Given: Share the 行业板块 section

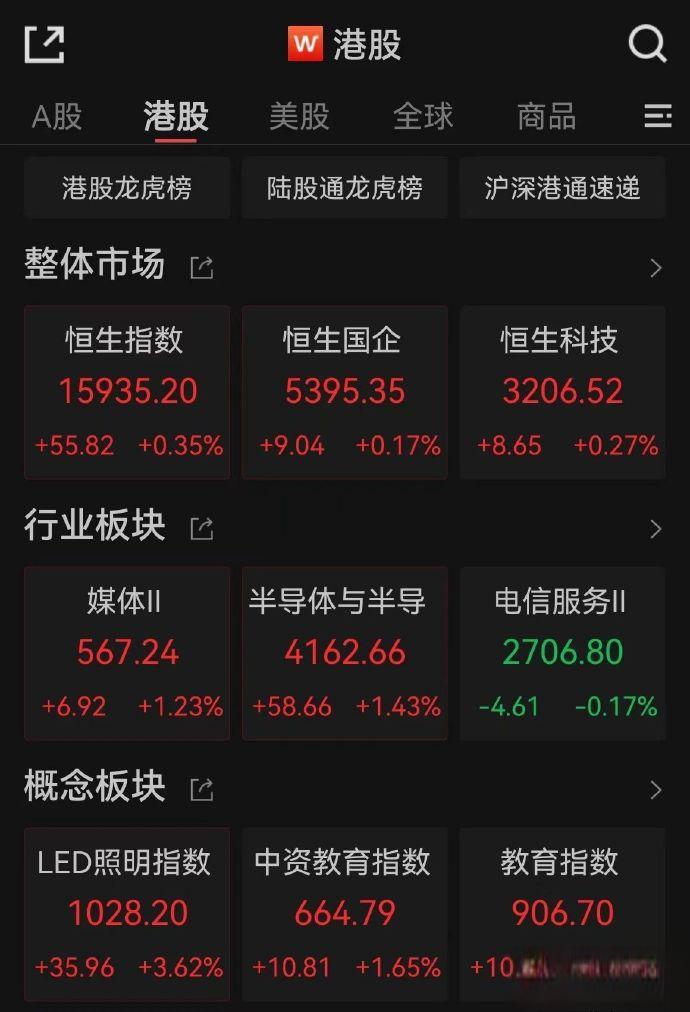Looking at the screenshot, I should [202, 528].
